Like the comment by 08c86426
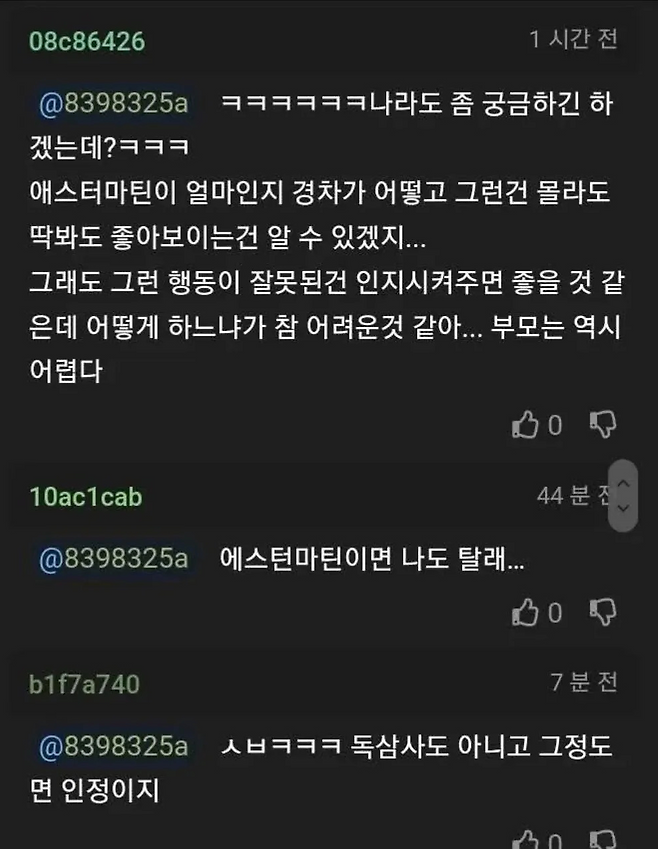The image size is (658, 849). (x=526, y=426)
